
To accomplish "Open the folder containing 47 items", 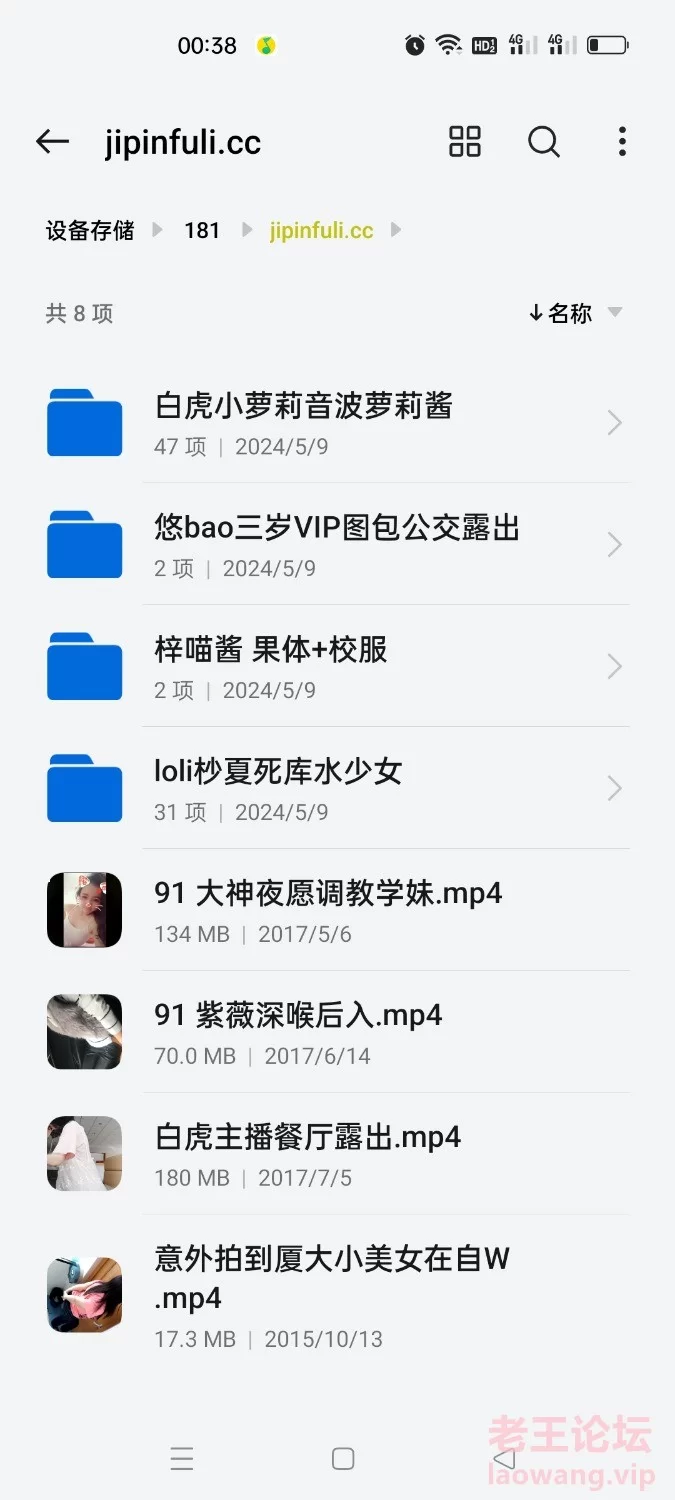I will pos(338,423).
